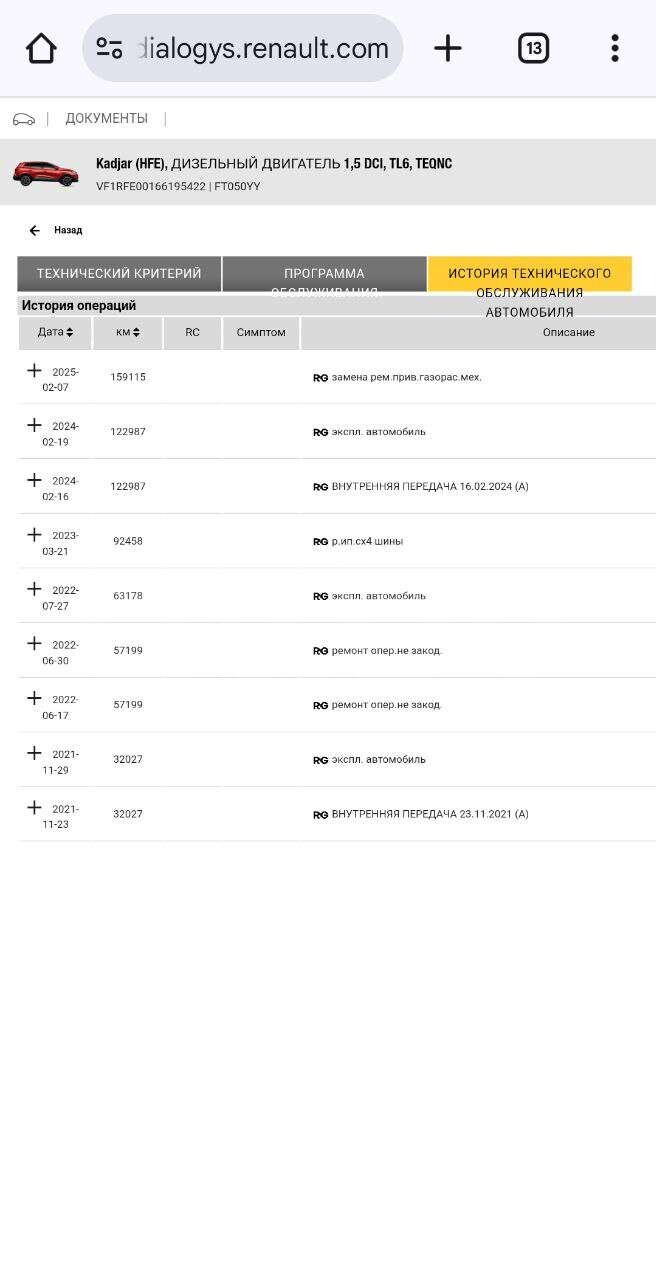Sort operations by км column
Image resolution: width=656 pixels, height=1280 pixels.
click(128, 333)
